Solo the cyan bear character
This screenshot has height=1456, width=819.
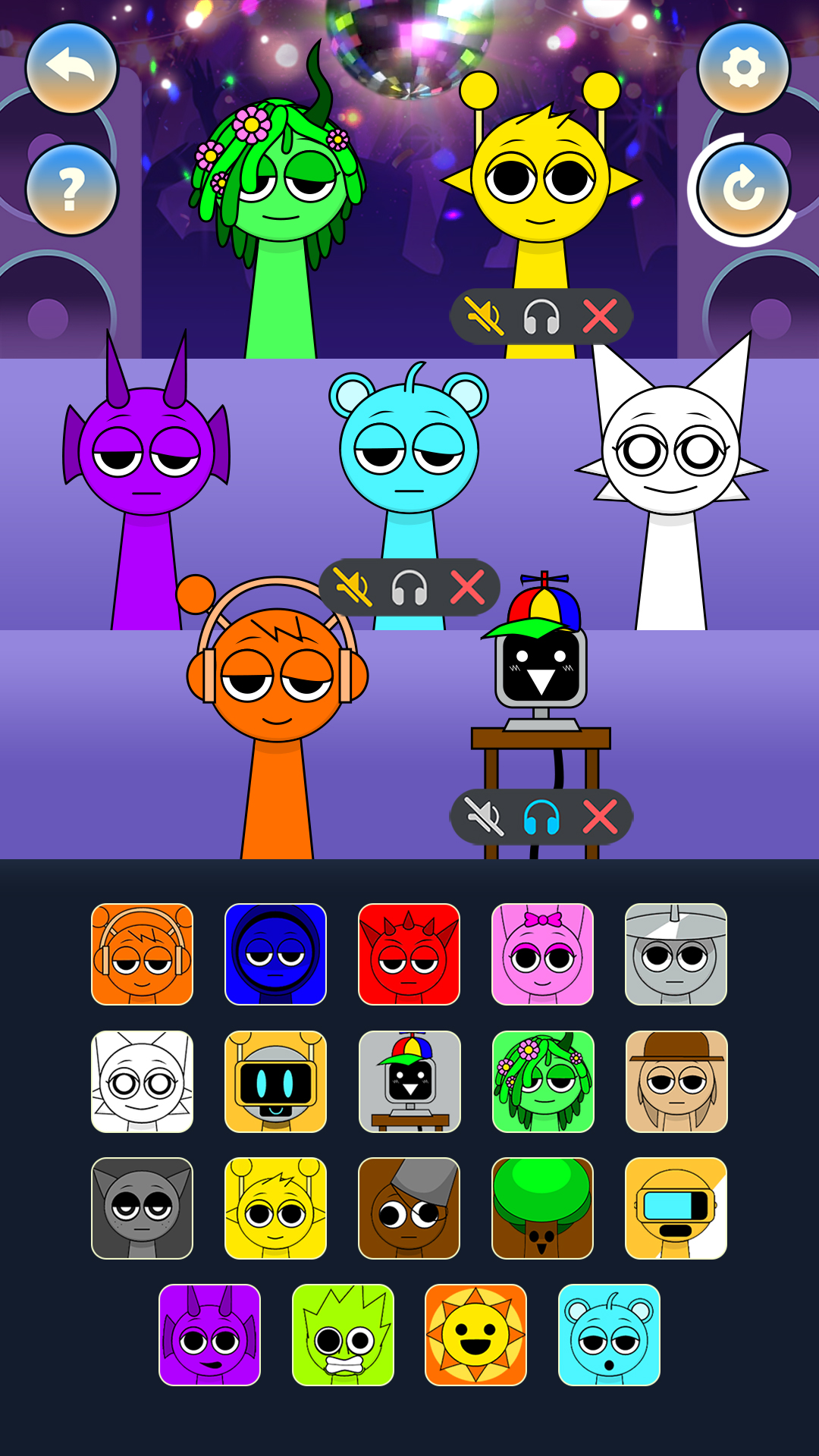409,588
